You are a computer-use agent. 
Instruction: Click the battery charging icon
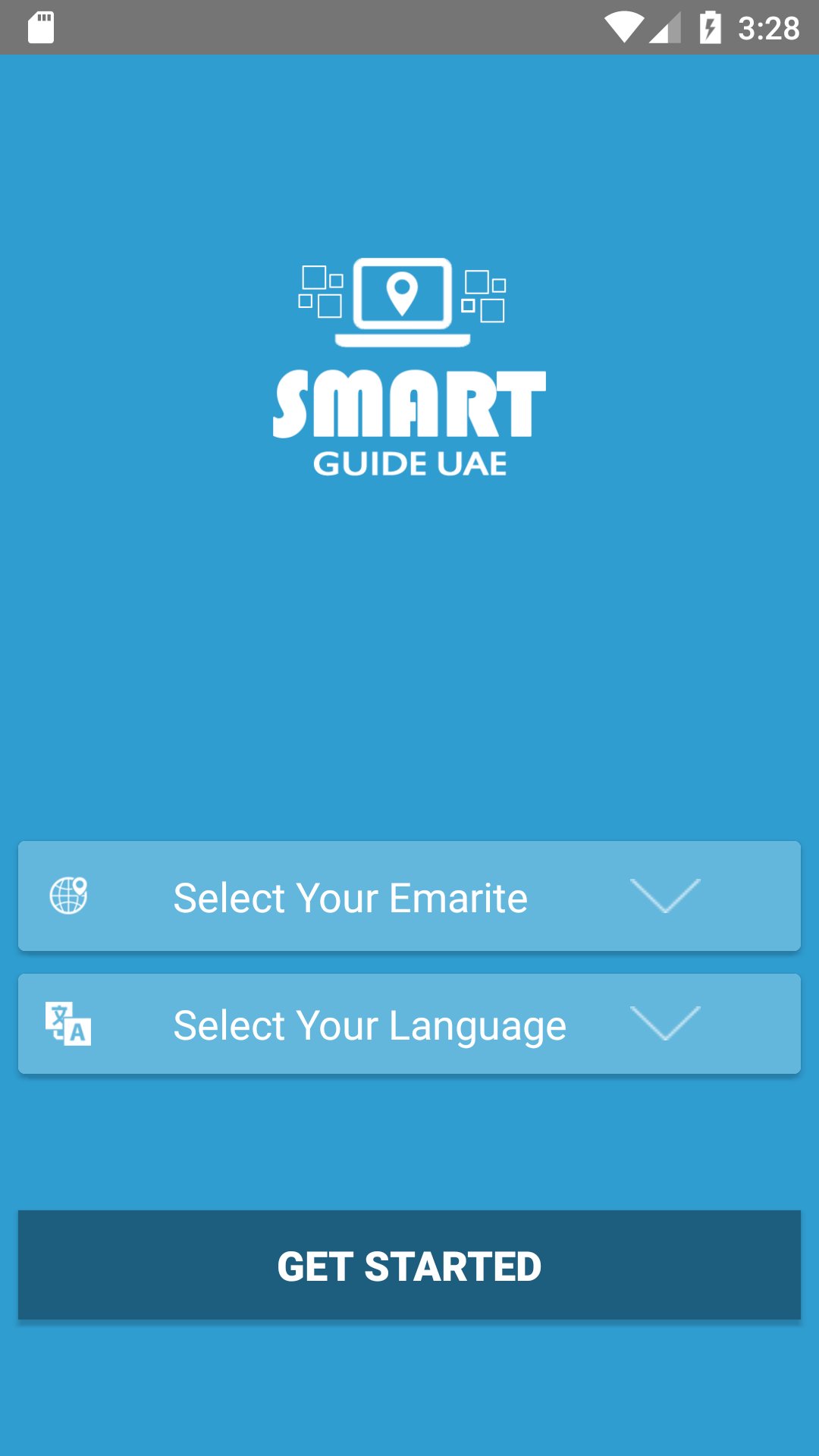711,28
